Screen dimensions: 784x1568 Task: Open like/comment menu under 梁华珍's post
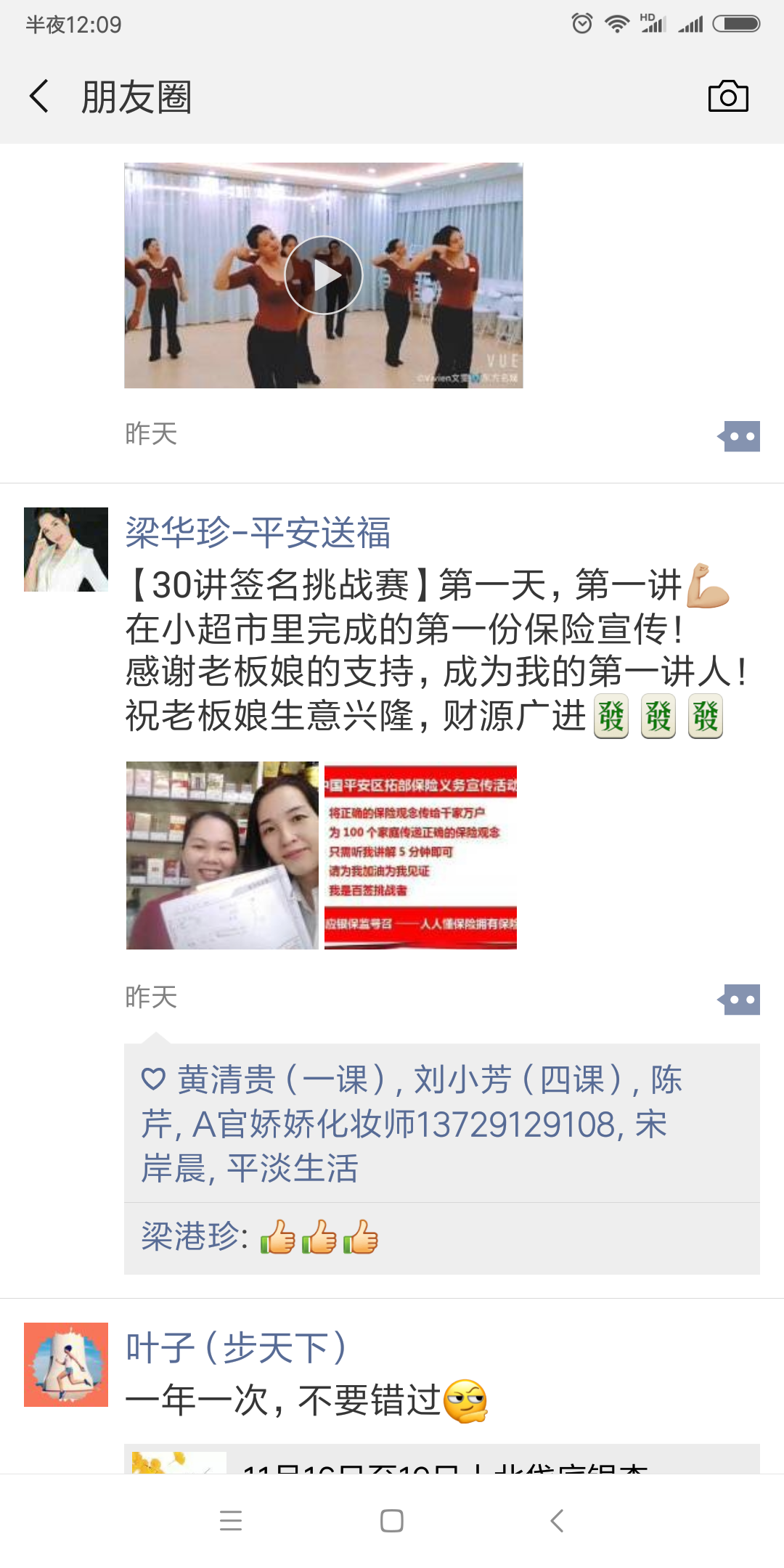coord(740,1000)
